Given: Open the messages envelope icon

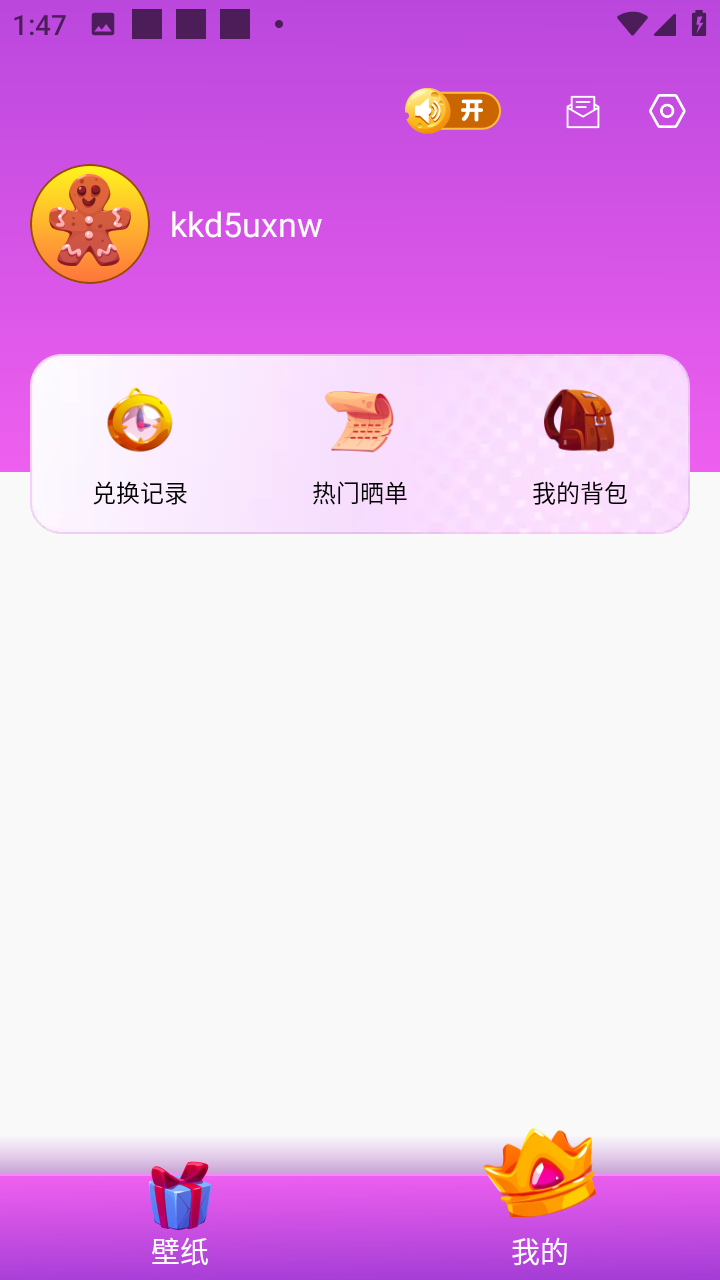Looking at the screenshot, I should tap(583, 111).
